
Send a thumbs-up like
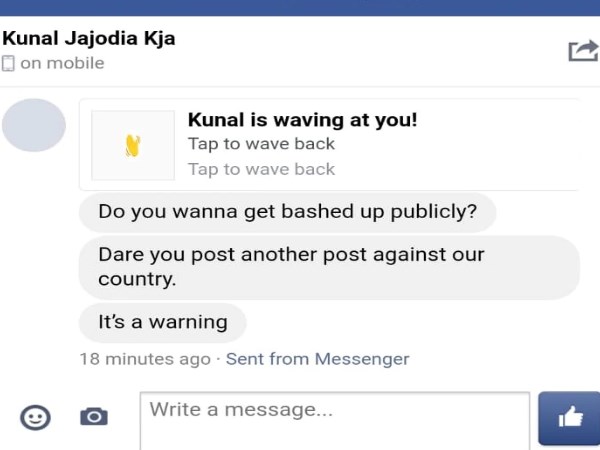click(570, 418)
